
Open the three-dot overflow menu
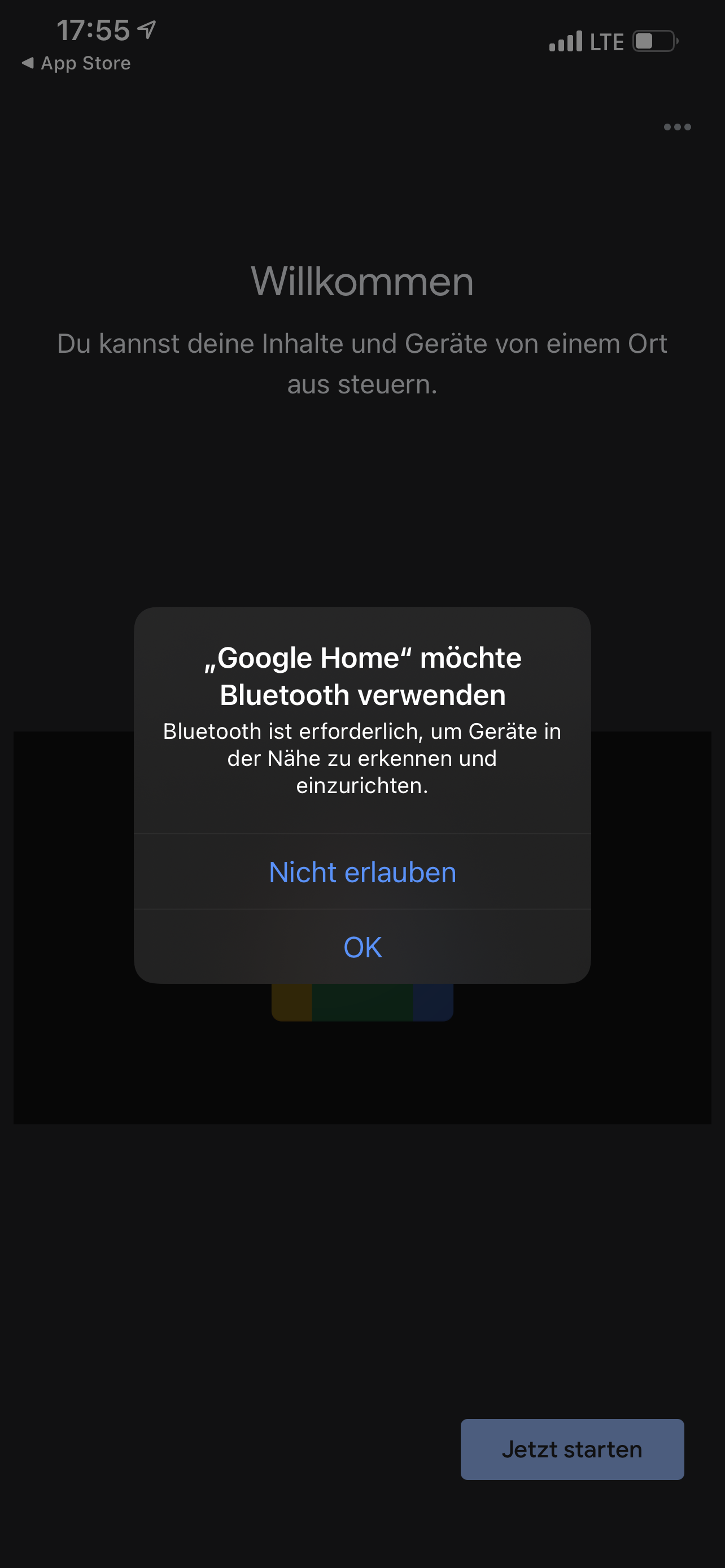tap(677, 126)
